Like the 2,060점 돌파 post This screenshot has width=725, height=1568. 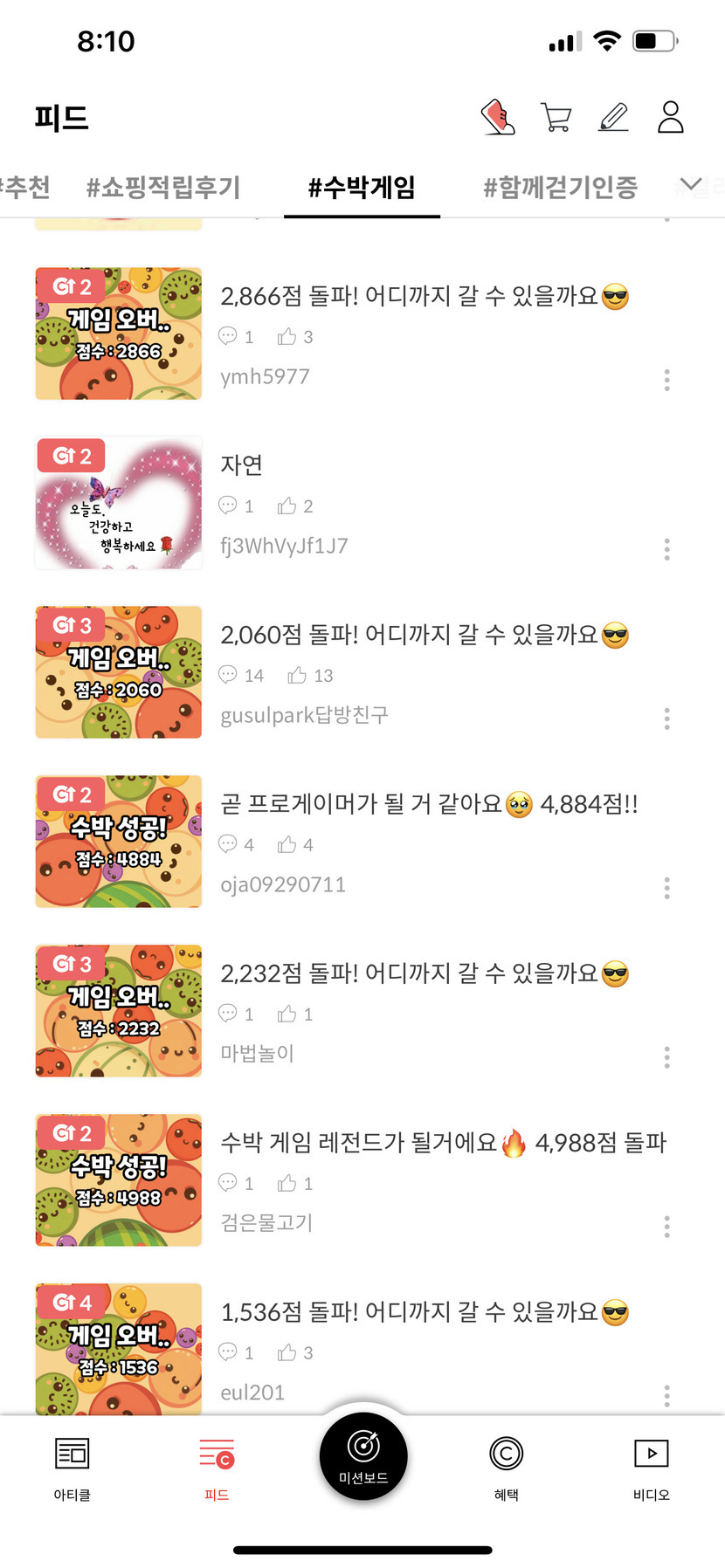(x=298, y=676)
